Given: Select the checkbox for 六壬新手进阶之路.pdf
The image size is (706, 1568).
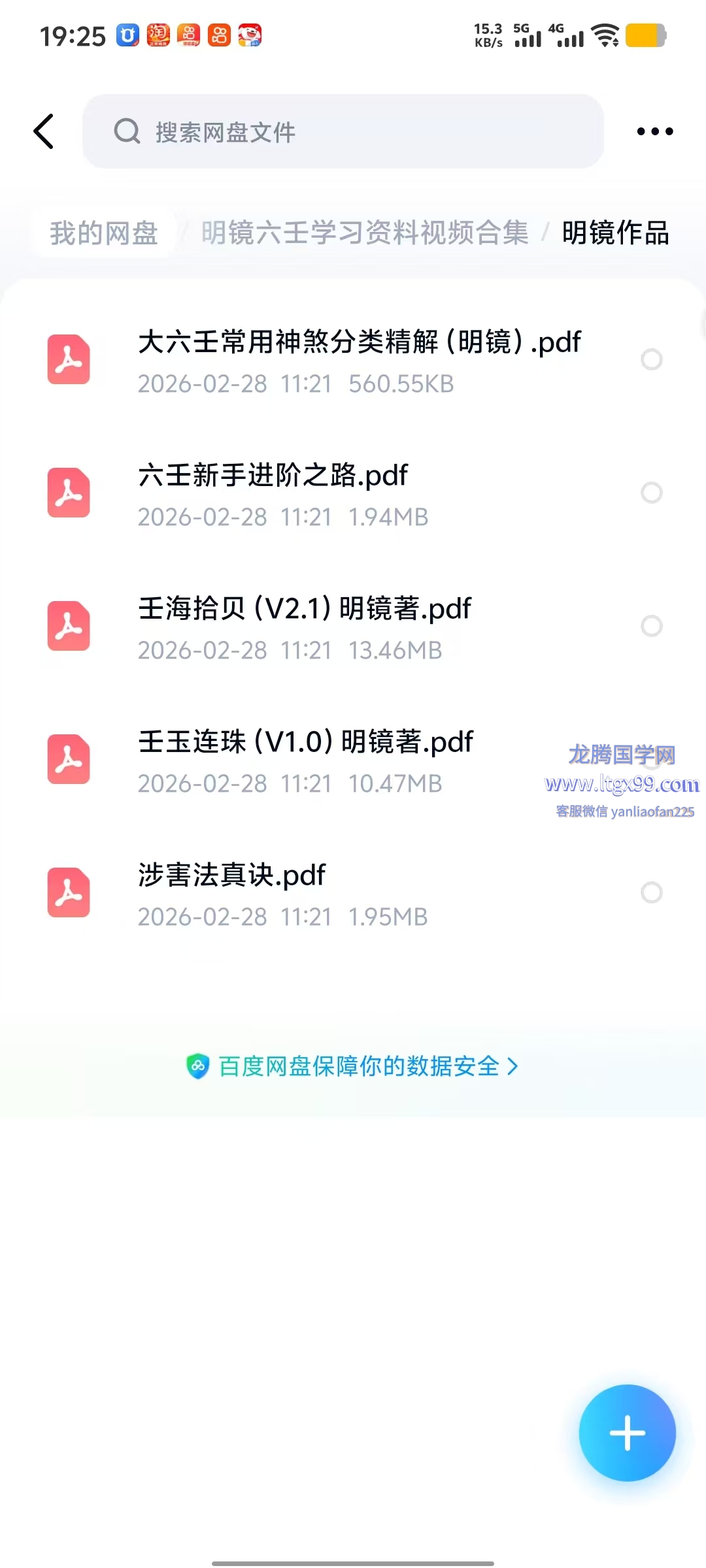Looking at the screenshot, I should 651,493.
